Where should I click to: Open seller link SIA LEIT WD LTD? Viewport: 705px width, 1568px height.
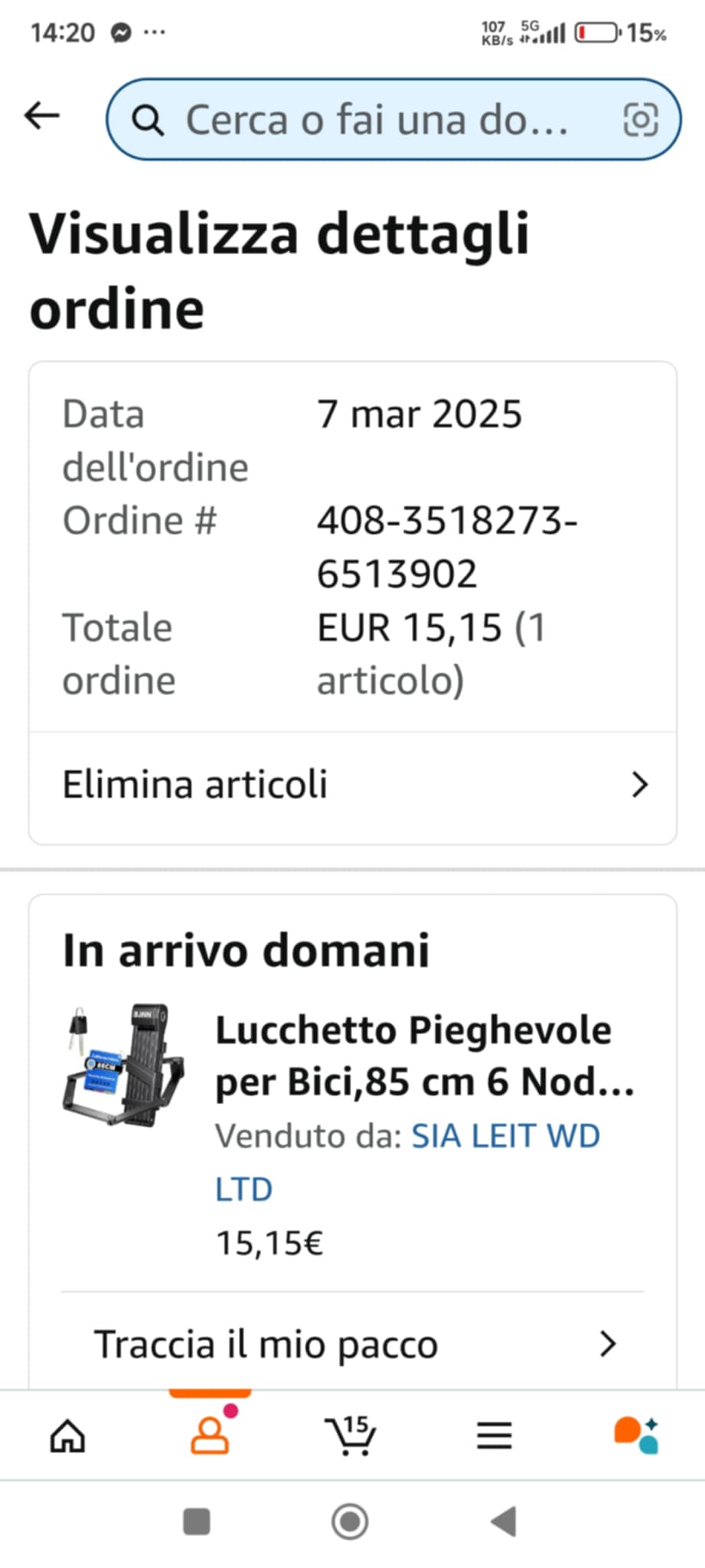(505, 1136)
